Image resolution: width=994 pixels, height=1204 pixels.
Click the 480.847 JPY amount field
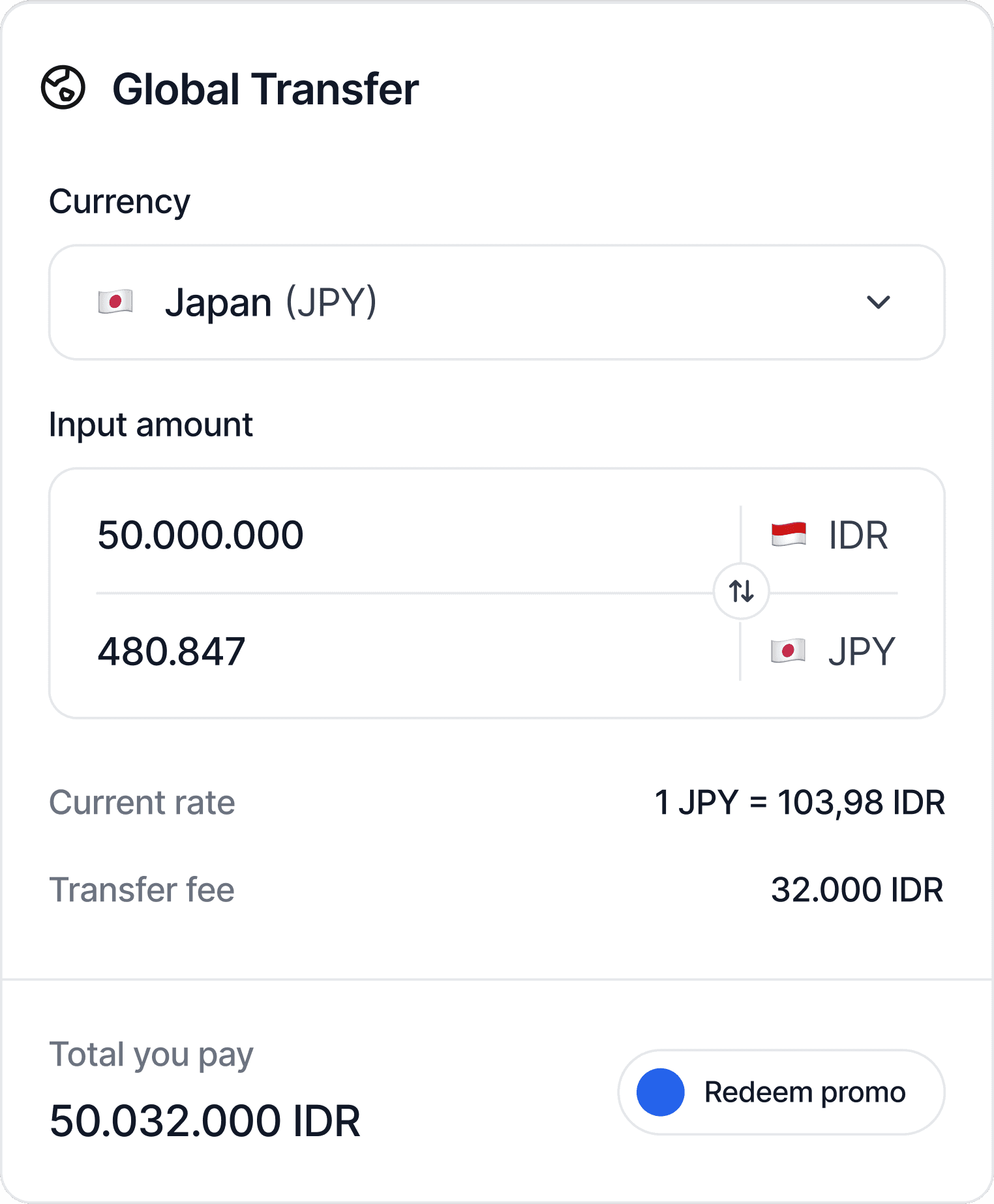click(172, 650)
